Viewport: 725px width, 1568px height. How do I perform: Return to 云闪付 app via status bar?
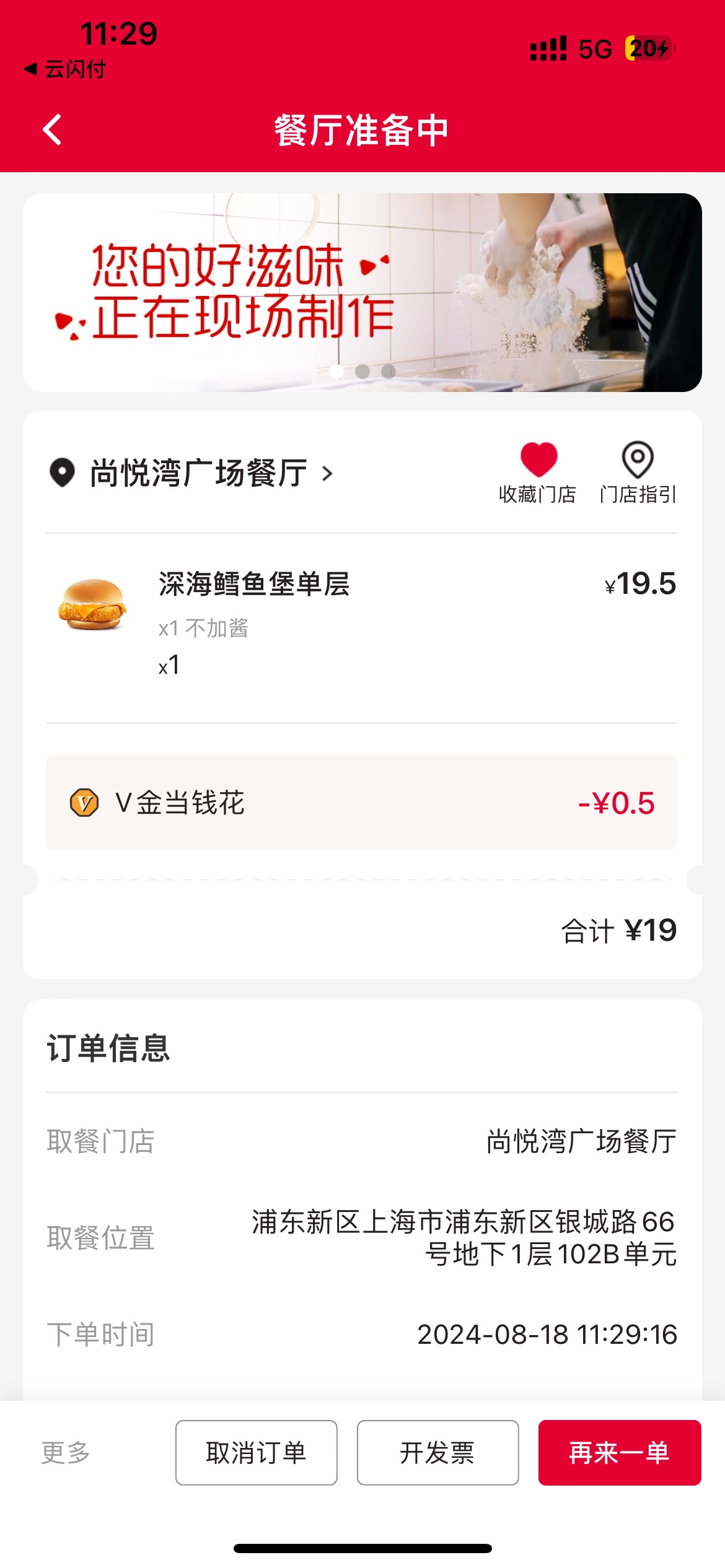(65, 69)
